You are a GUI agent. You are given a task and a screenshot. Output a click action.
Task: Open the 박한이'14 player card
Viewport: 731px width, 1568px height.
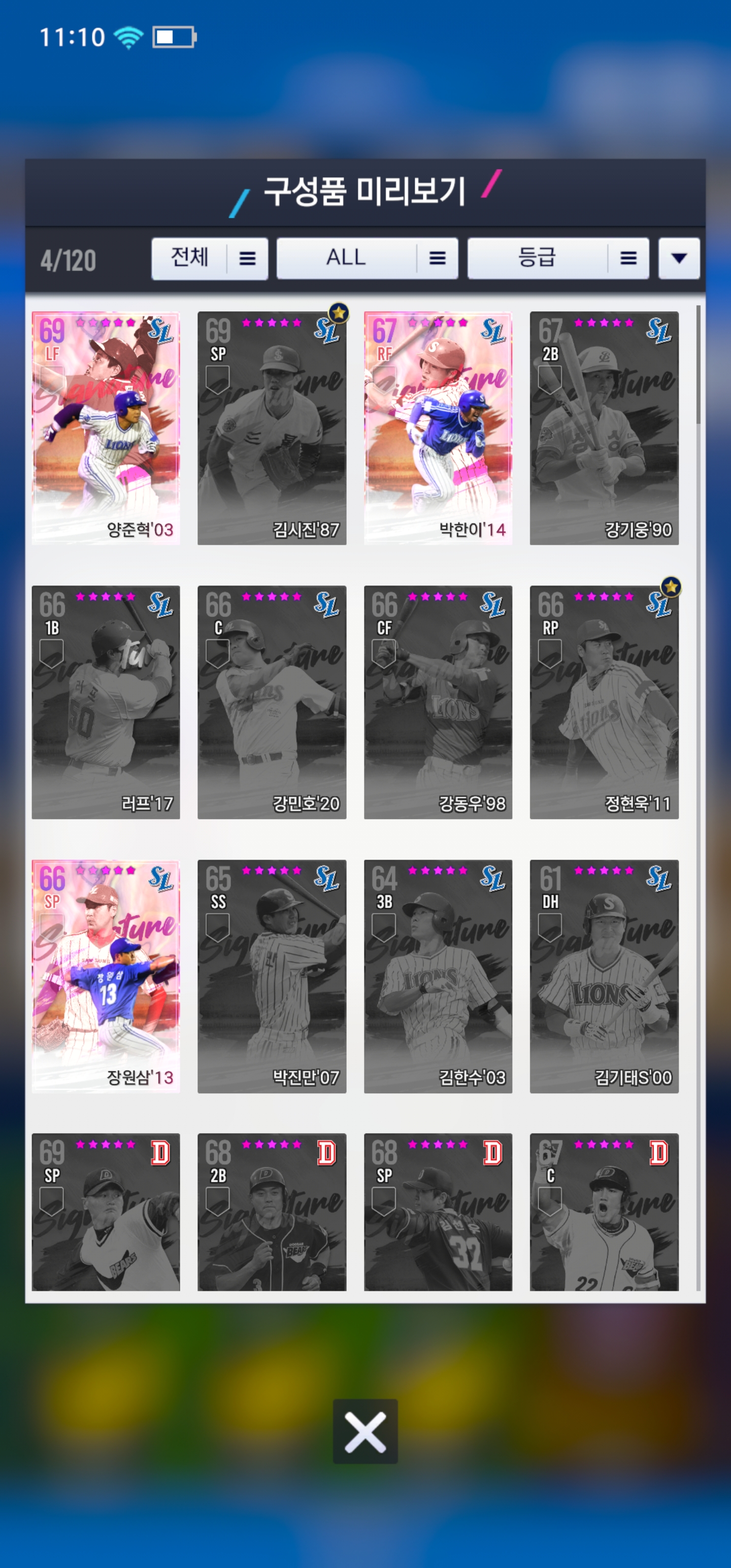coord(438,428)
